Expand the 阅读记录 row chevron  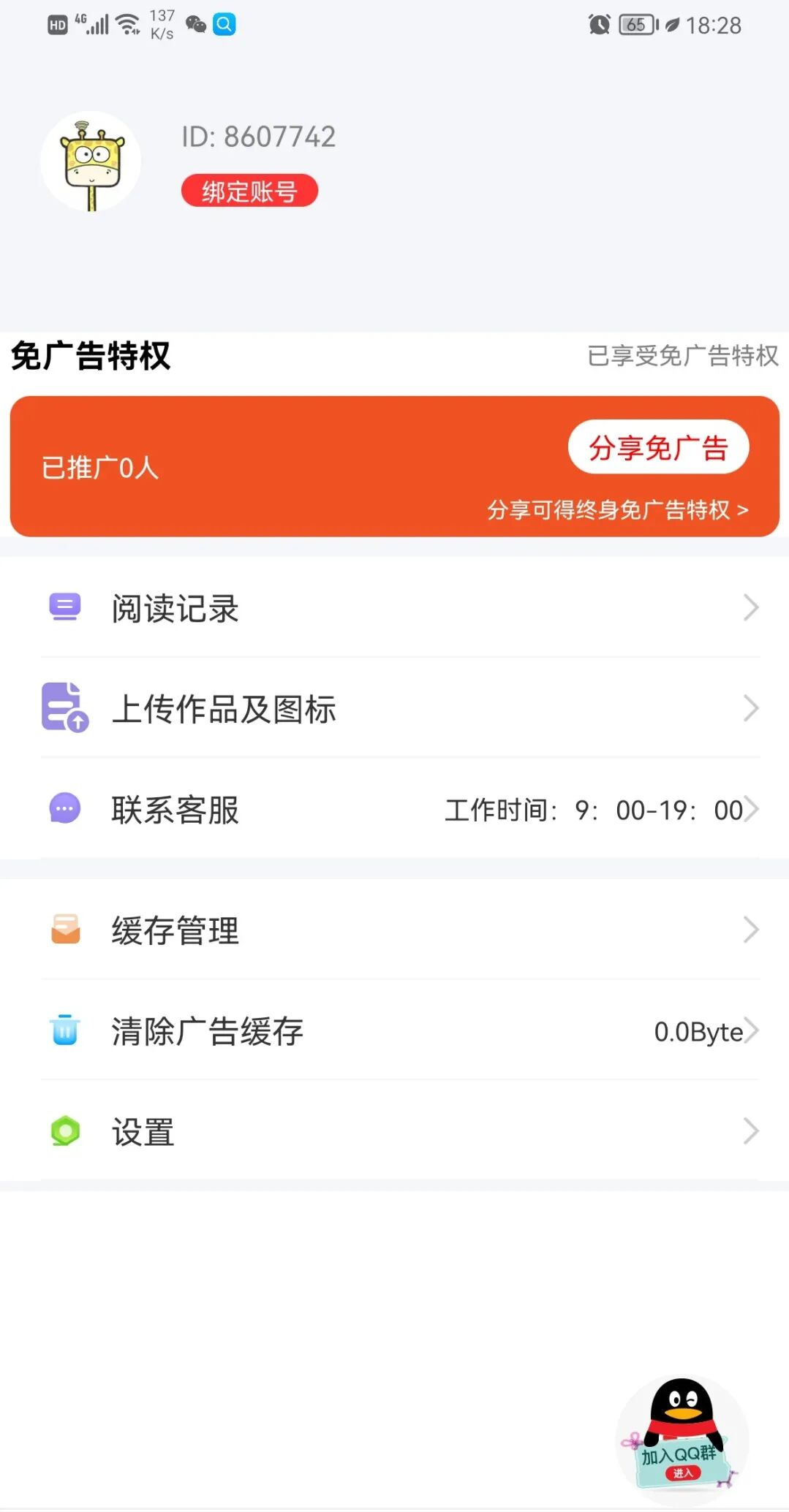coord(752,607)
